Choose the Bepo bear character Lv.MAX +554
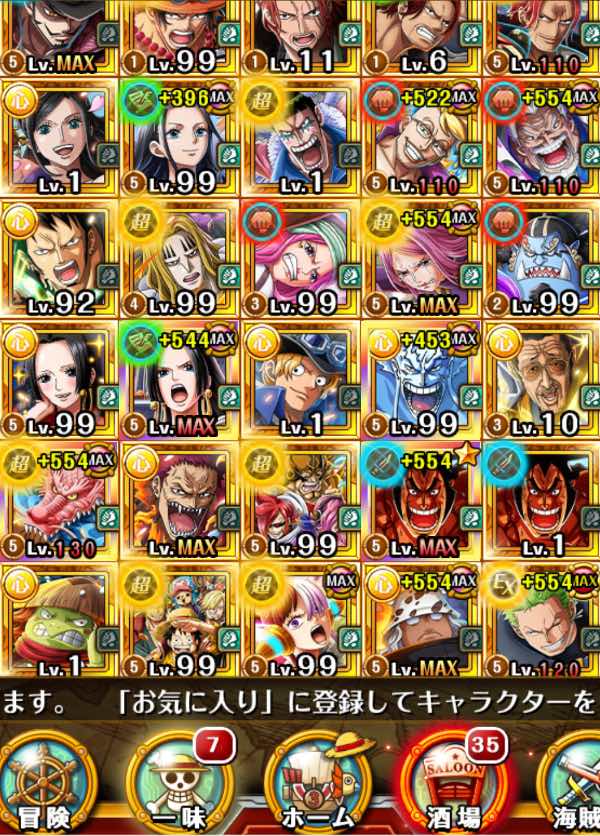Image resolution: width=600 pixels, height=836 pixels. [x=420, y=620]
